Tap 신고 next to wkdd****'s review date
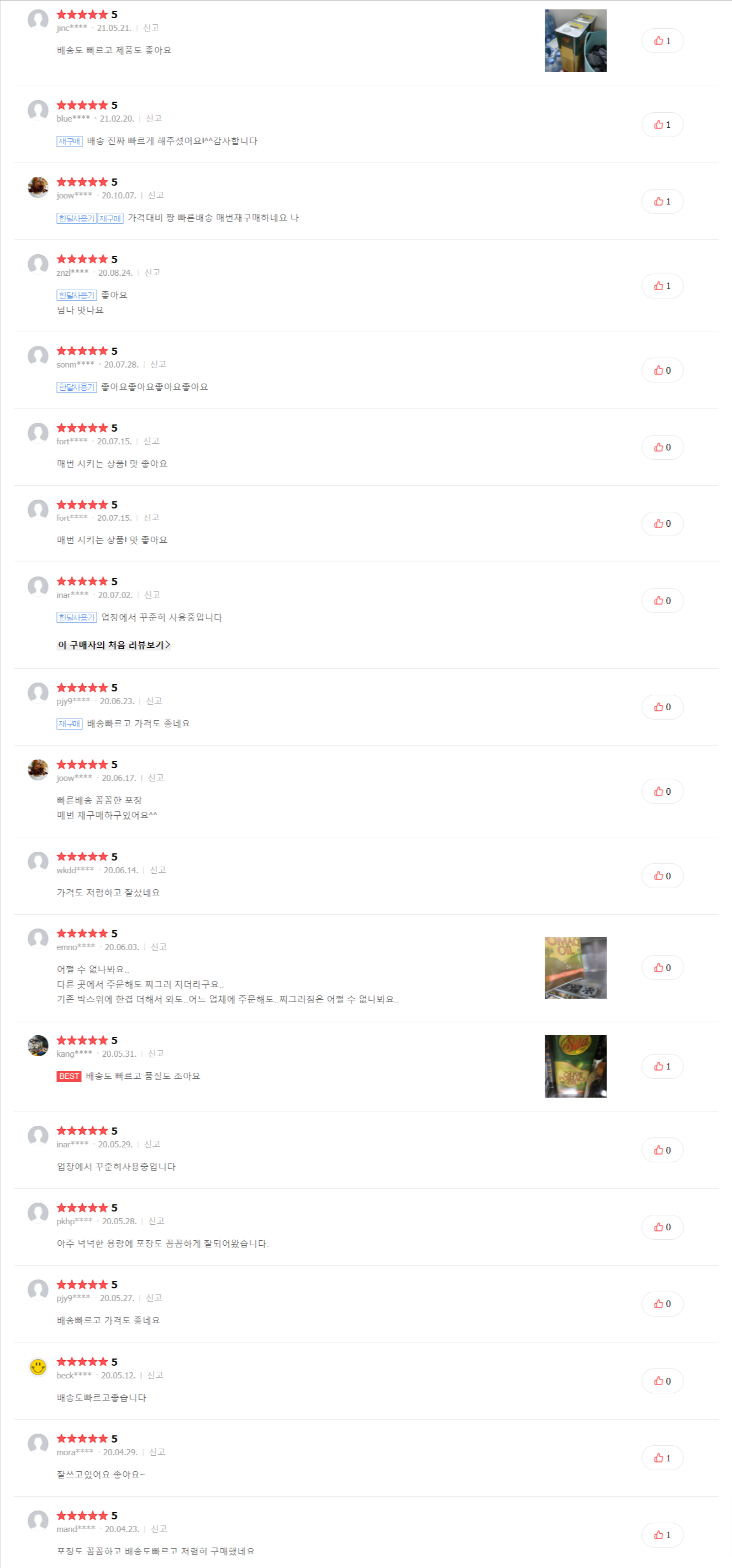 (x=157, y=870)
